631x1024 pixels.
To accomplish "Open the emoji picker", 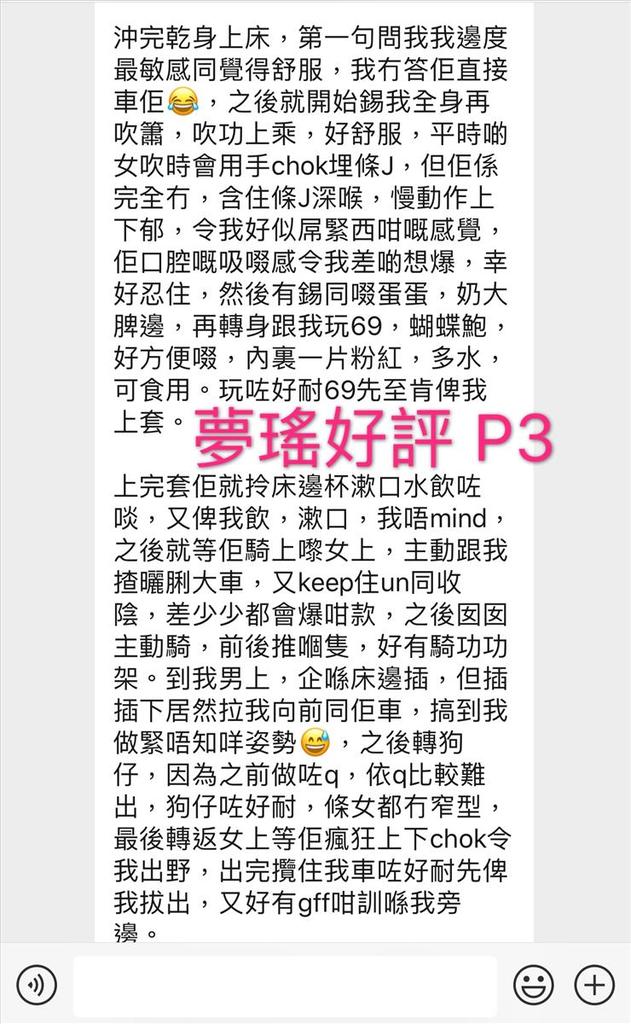I will pos(533,986).
